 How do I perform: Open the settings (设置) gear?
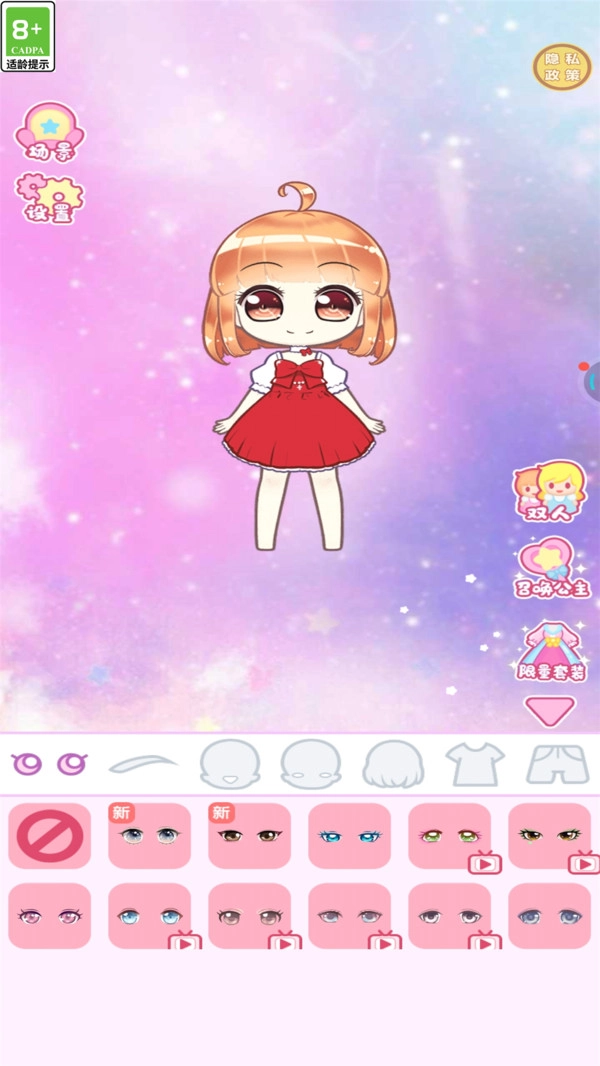pyautogui.click(x=50, y=198)
